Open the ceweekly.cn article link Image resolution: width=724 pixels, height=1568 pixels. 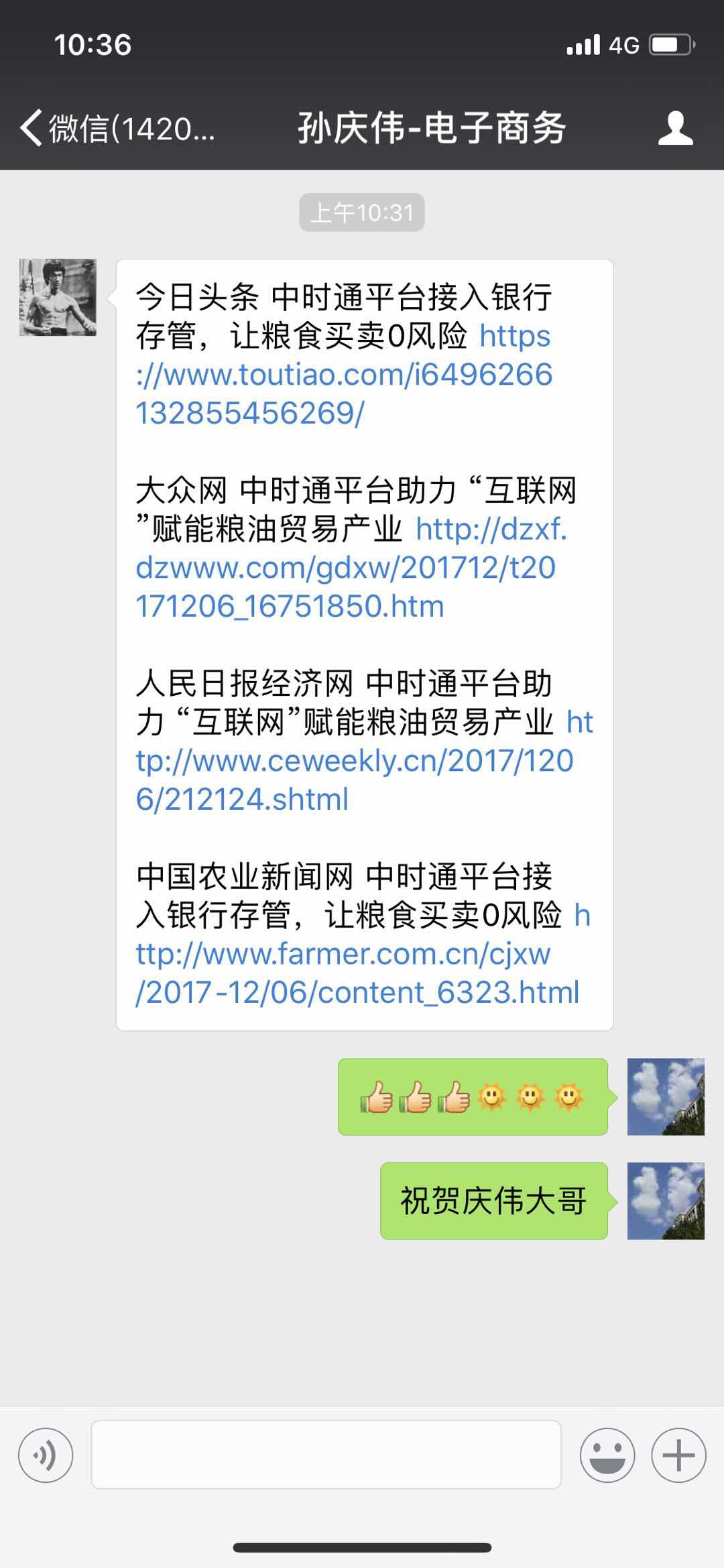click(x=354, y=762)
